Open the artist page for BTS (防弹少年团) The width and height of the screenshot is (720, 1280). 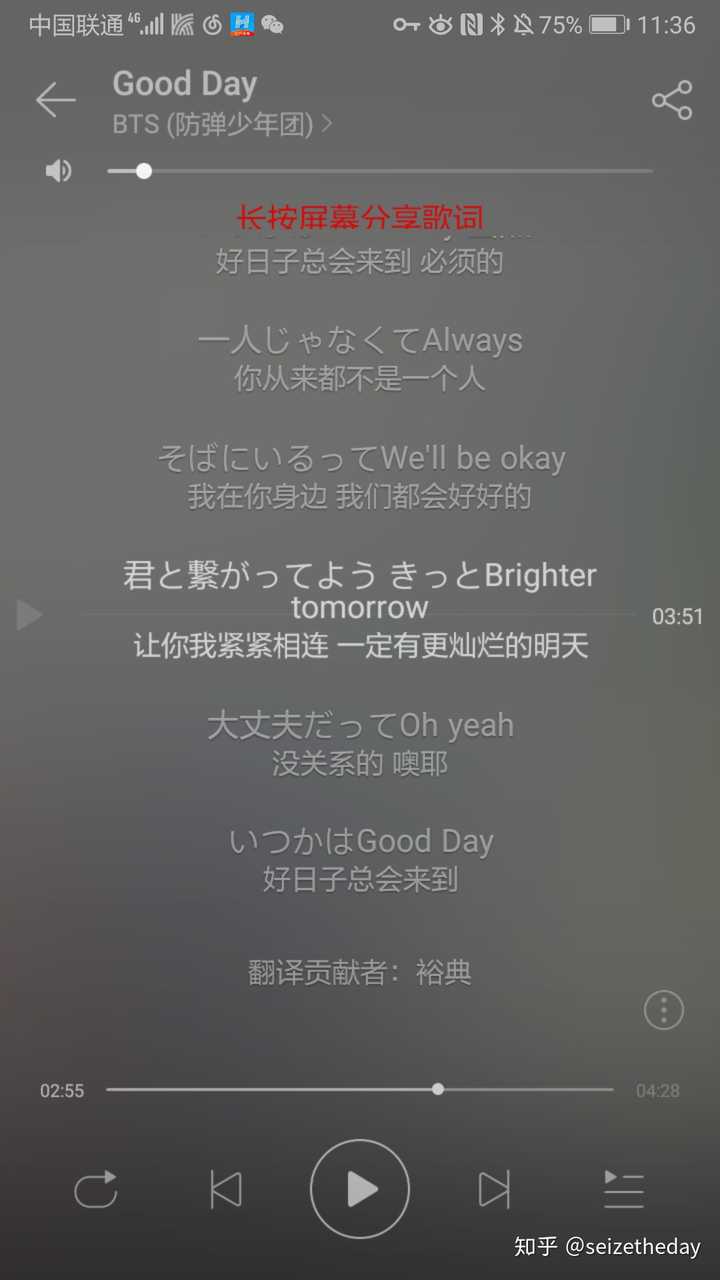point(222,125)
